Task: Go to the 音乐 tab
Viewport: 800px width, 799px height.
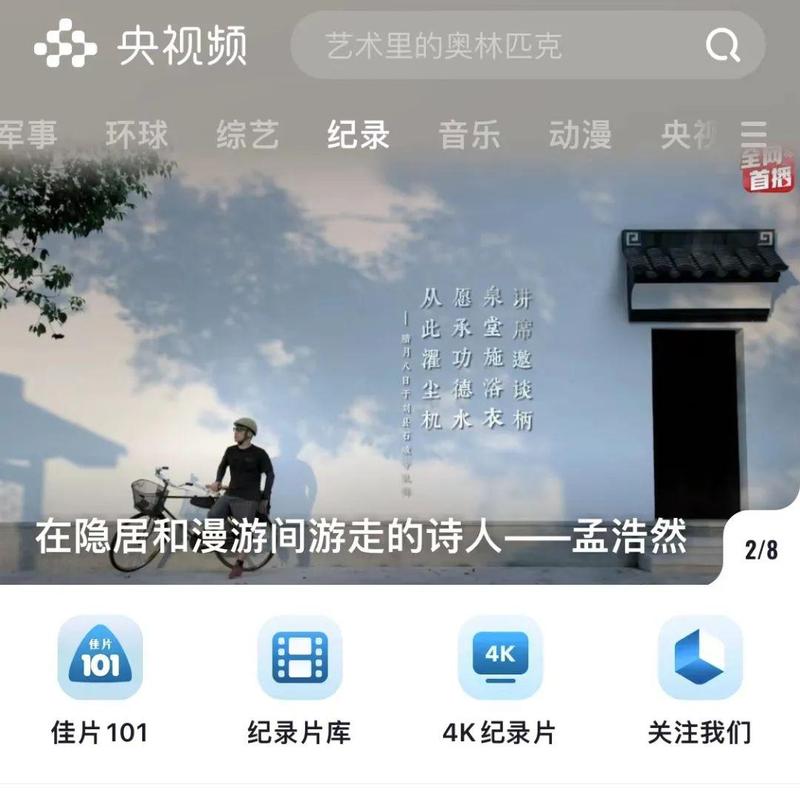Action: click(x=469, y=136)
